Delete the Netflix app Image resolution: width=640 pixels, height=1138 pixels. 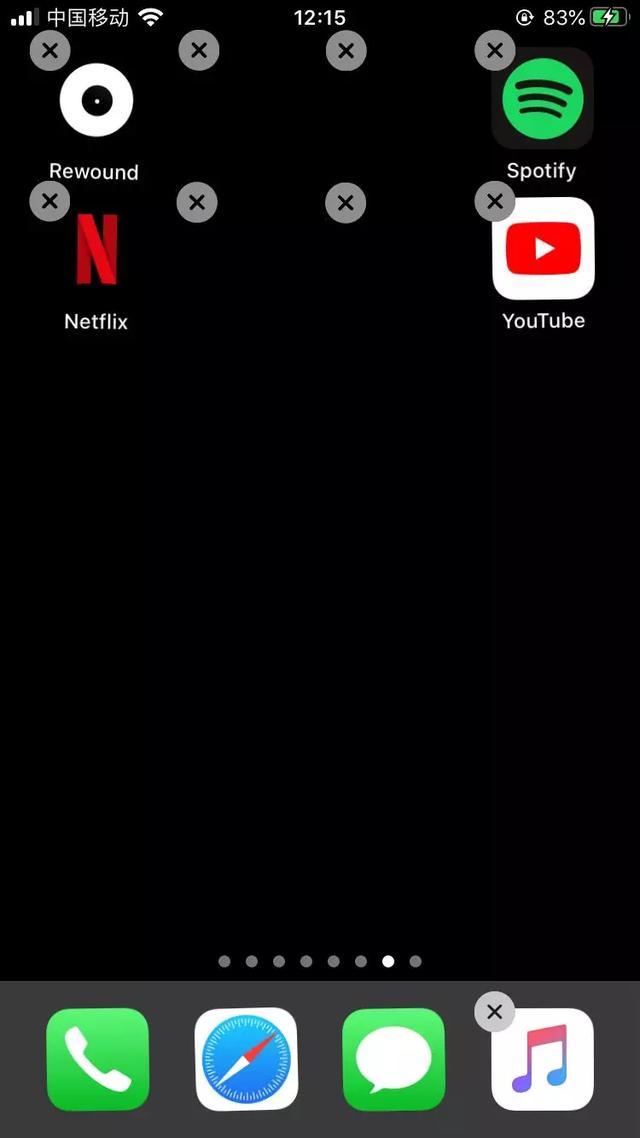pyautogui.click(x=50, y=202)
